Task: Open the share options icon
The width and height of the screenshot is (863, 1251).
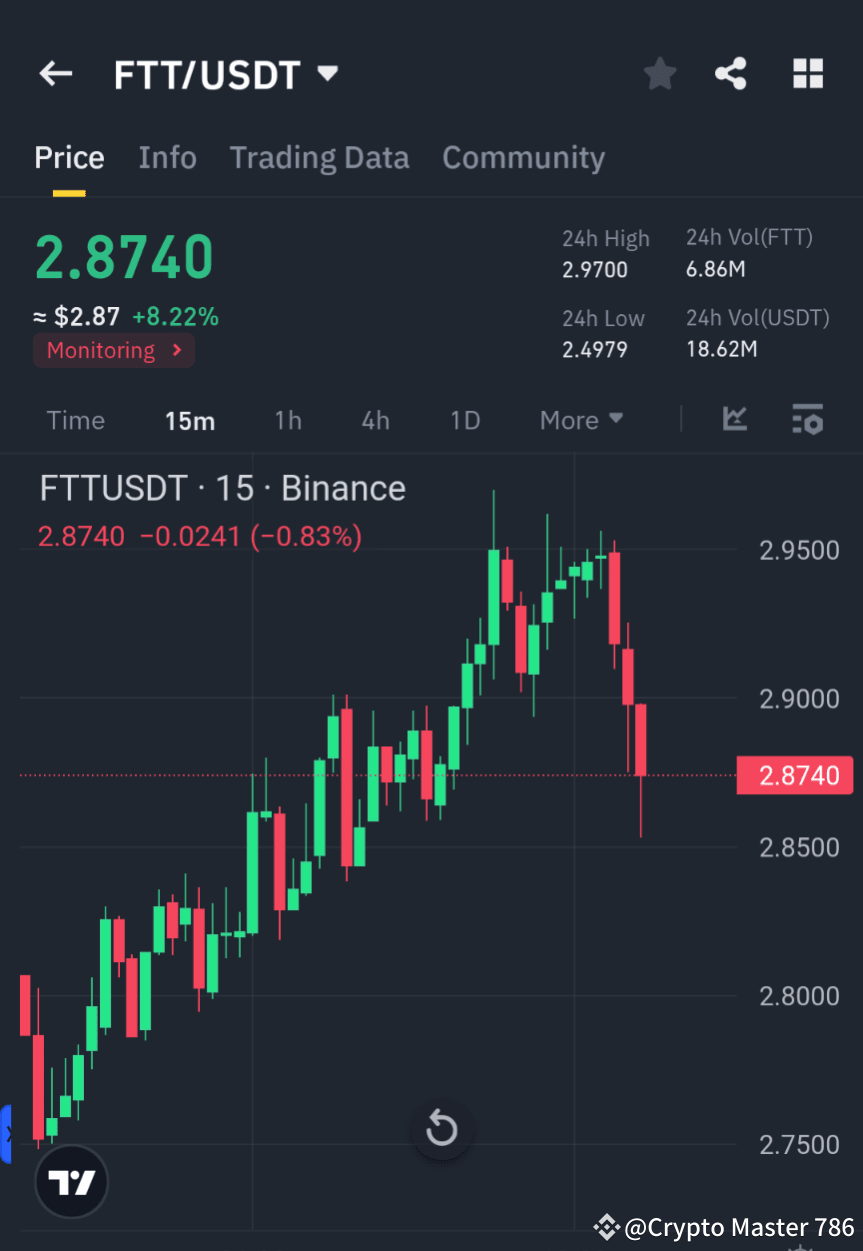Action: [731, 73]
